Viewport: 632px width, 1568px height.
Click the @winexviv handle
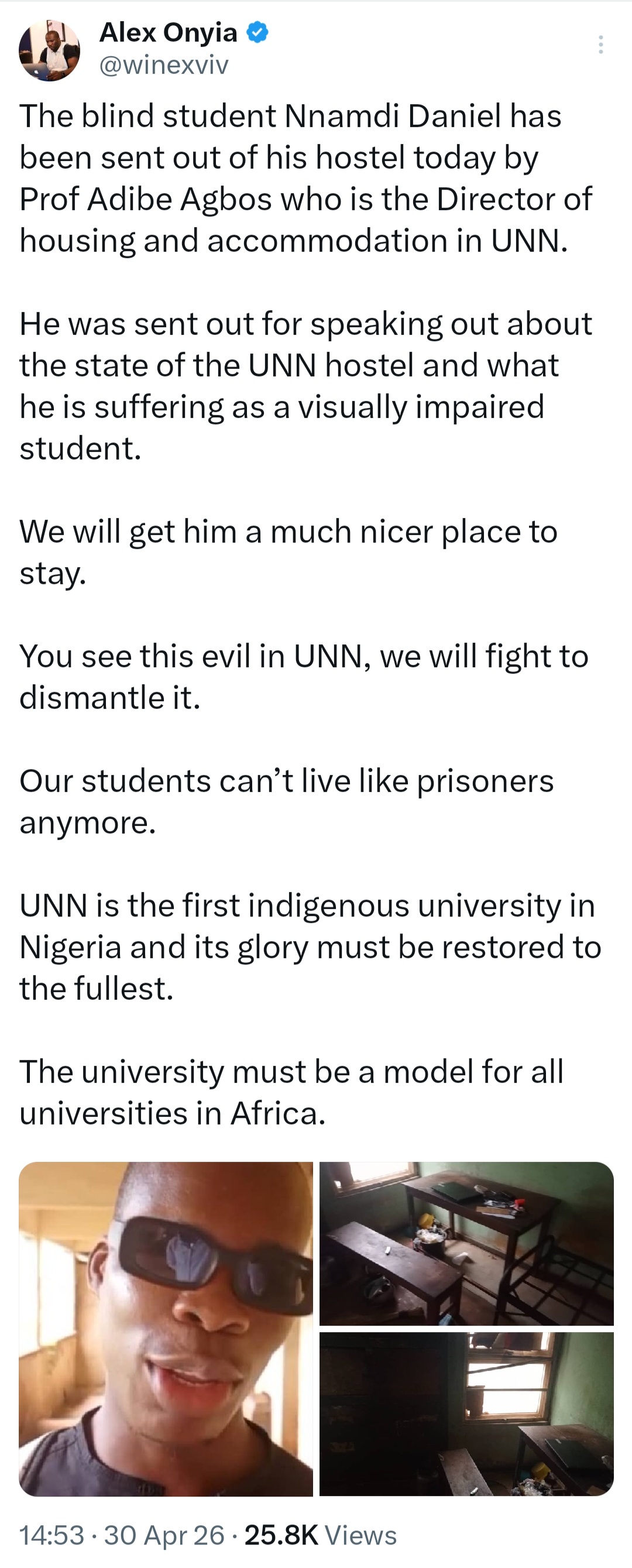pos(164,63)
